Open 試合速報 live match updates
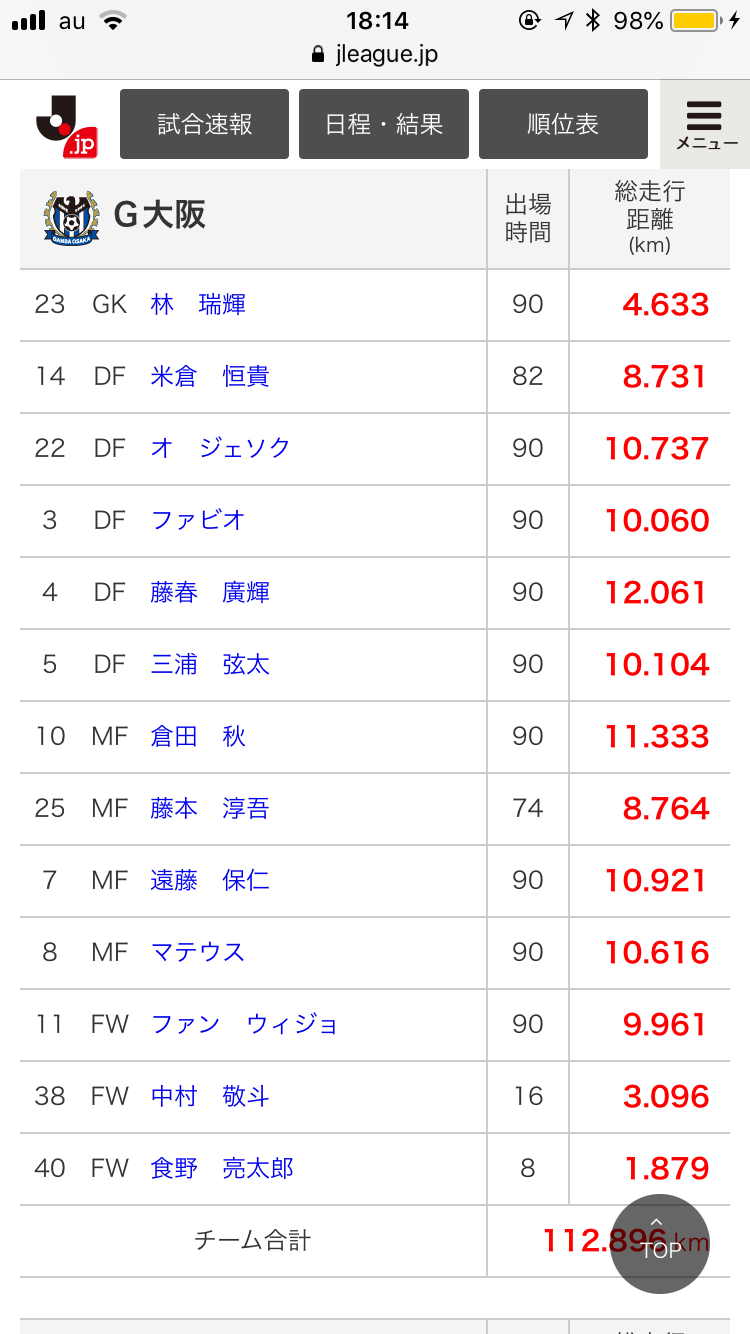 pos(204,124)
